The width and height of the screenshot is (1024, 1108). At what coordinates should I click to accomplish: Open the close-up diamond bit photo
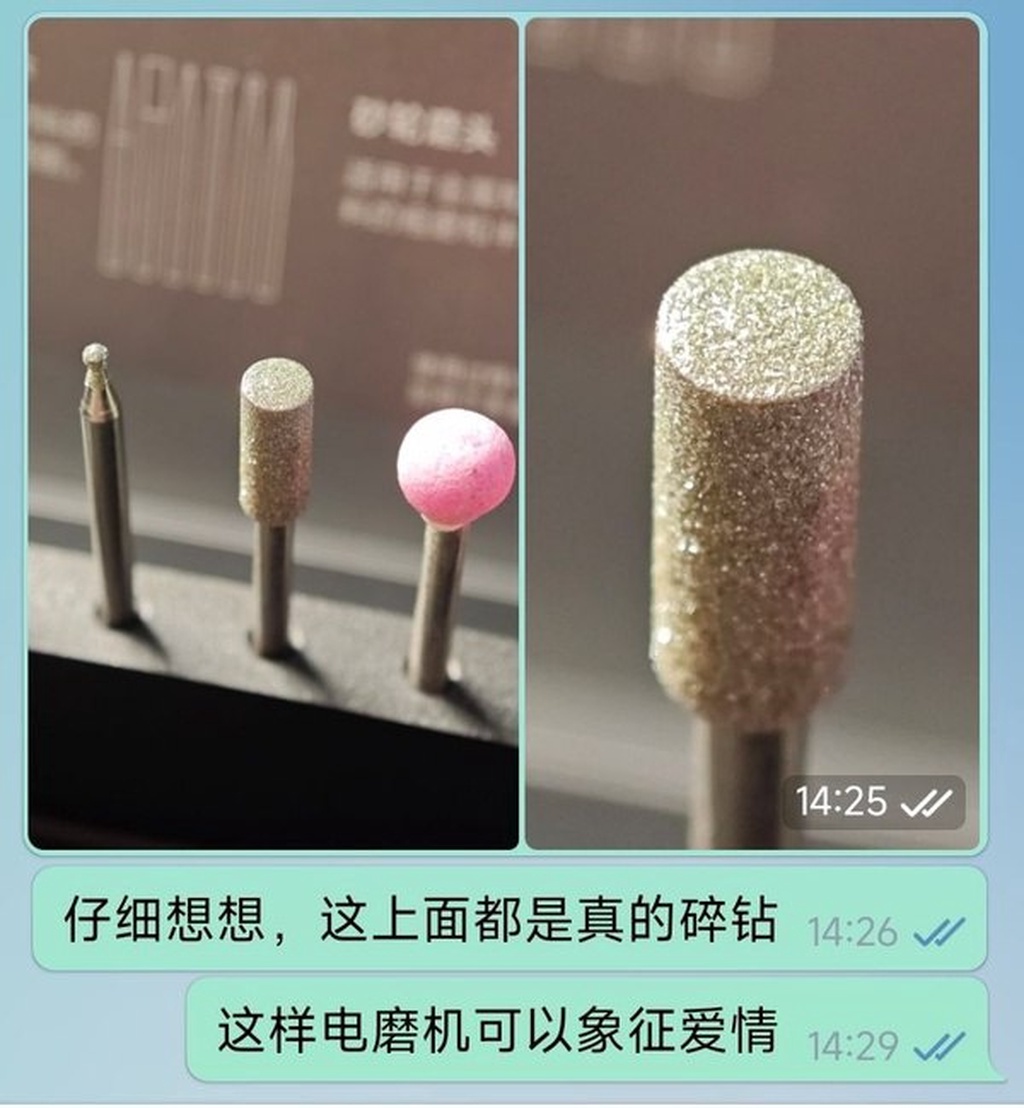pos(752,433)
